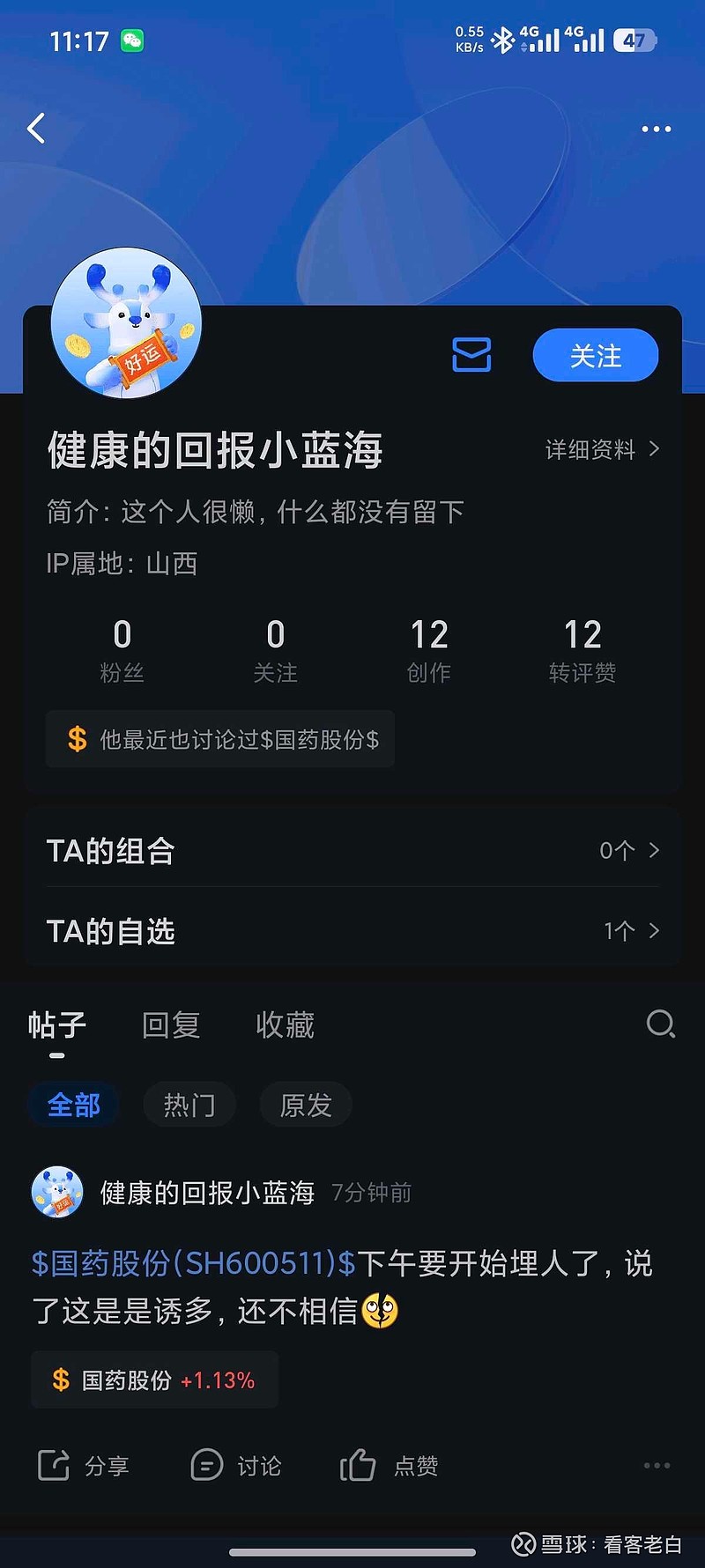Open the 收藏 tab

(x=284, y=1025)
